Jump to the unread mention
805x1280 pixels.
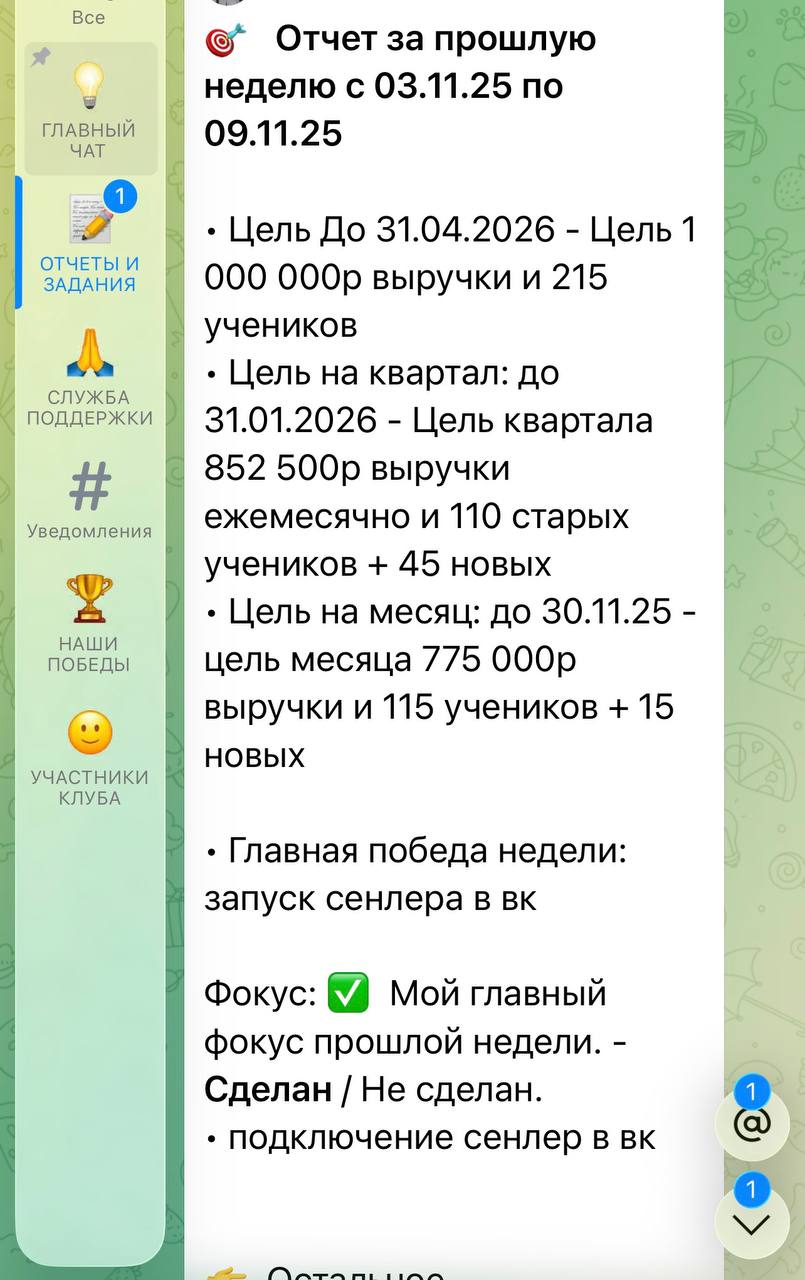coord(752,1124)
